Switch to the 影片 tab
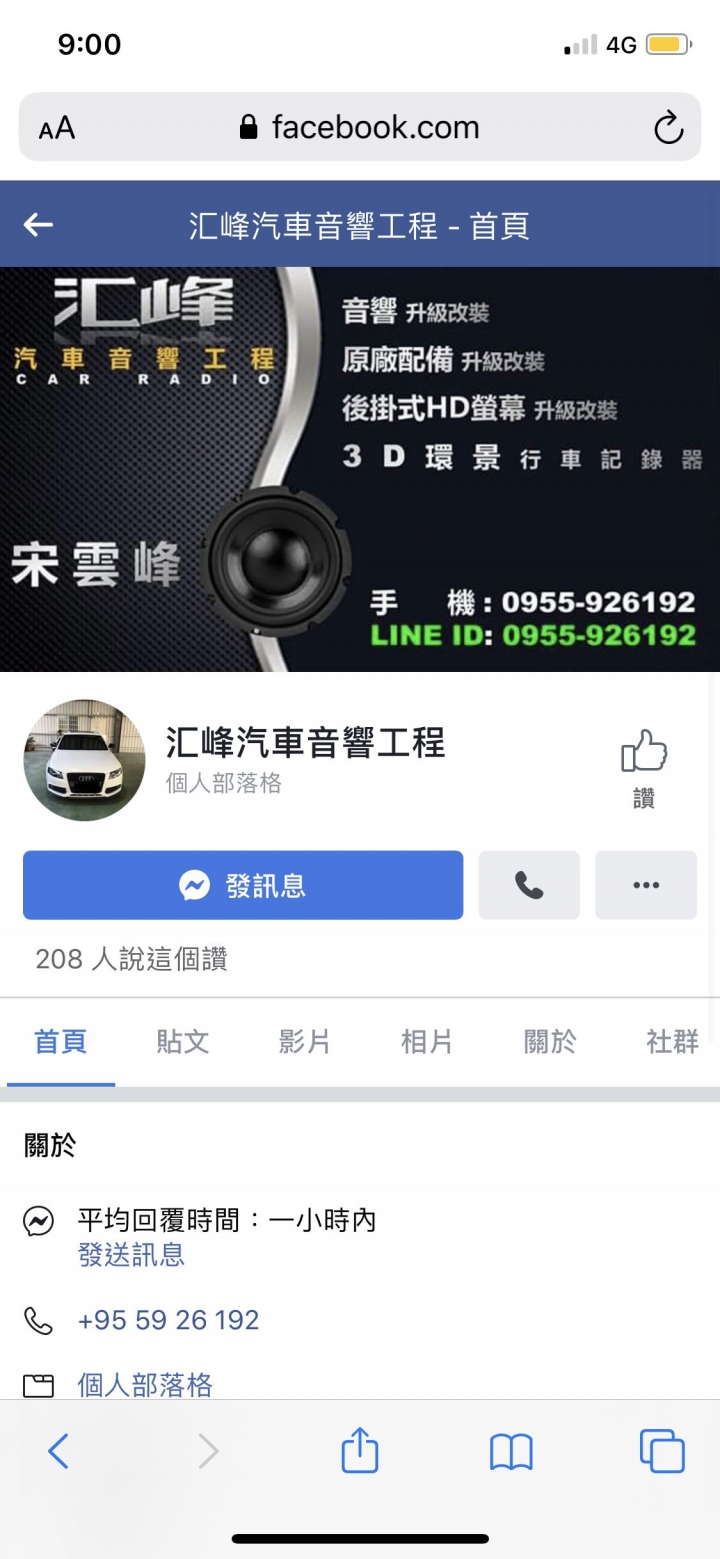The image size is (720, 1559). click(x=305, y=1042)
